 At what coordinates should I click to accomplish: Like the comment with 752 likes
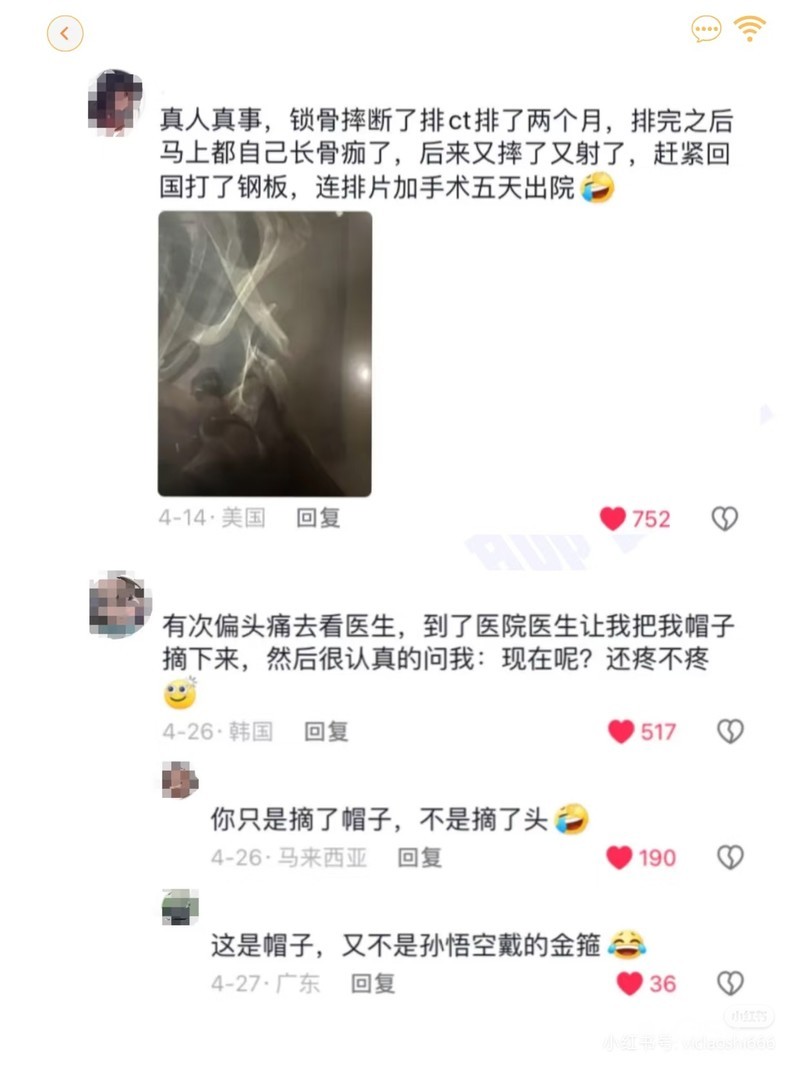[x=613, y=518]
